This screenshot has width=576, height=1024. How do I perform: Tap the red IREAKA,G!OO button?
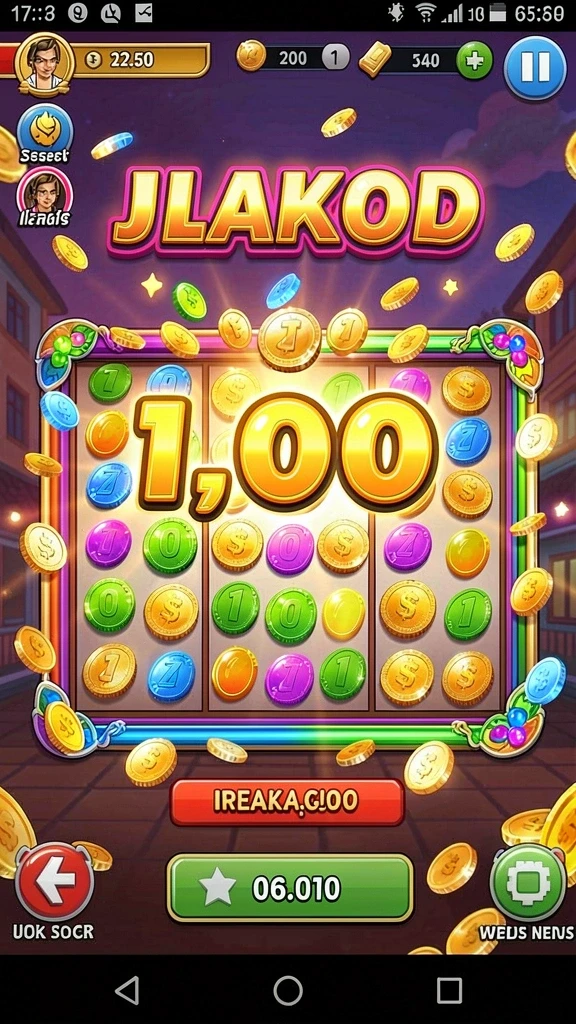[287, 802]
